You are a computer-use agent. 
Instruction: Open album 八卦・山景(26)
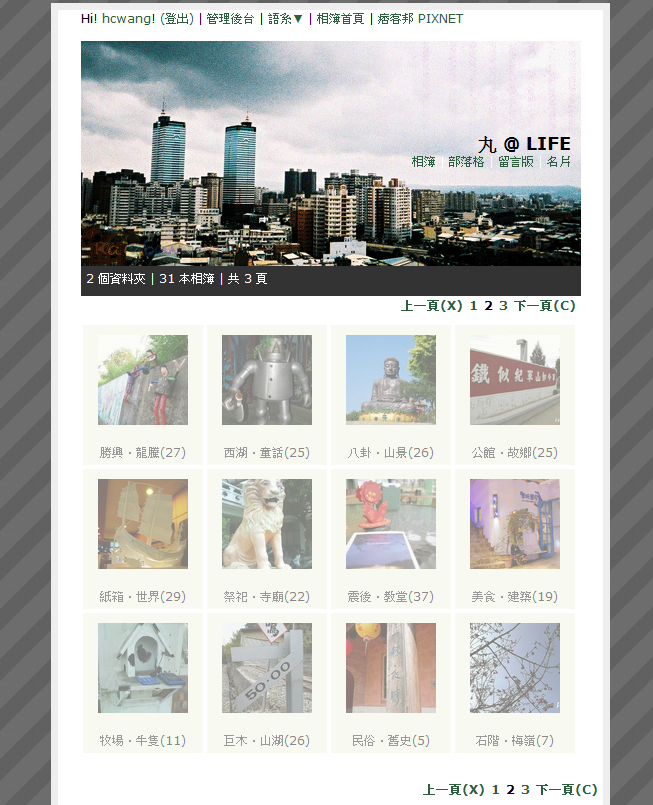pos(391,380)
